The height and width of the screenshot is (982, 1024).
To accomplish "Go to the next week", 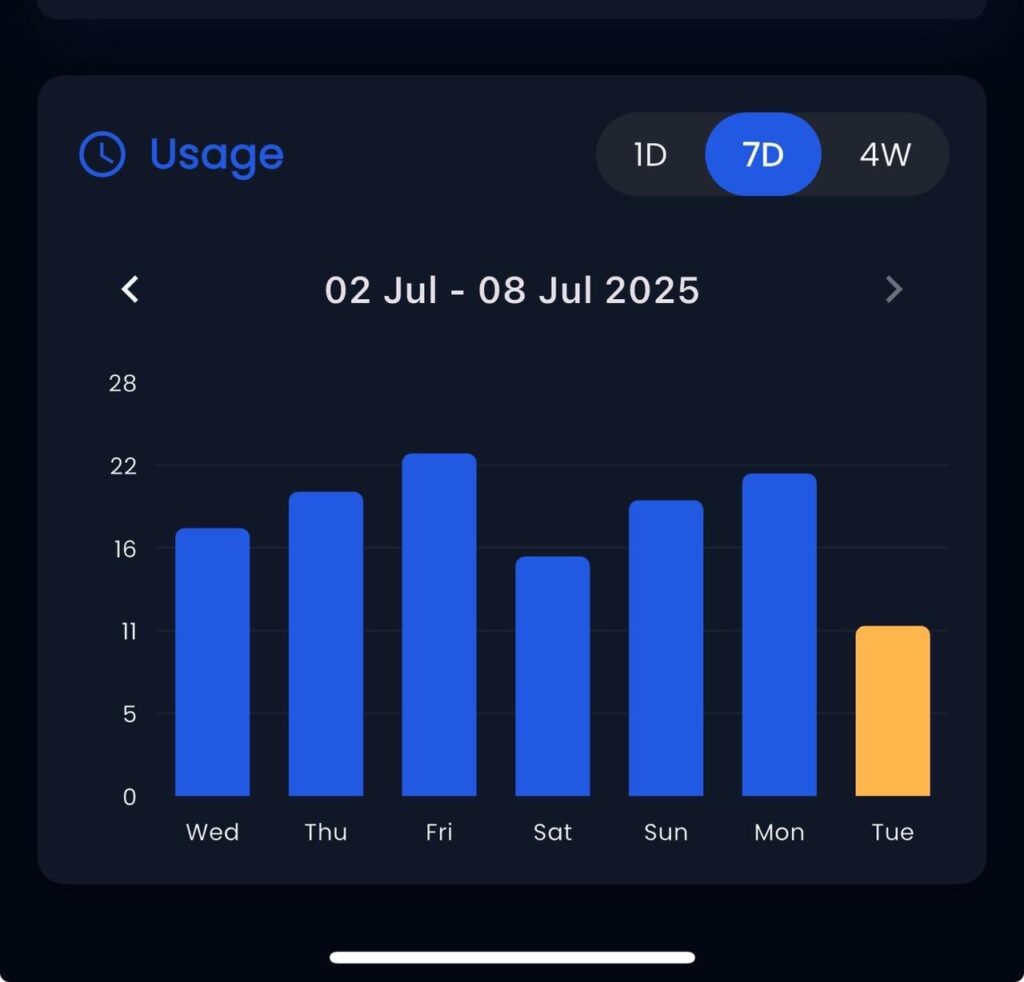I will pos(894,290).
